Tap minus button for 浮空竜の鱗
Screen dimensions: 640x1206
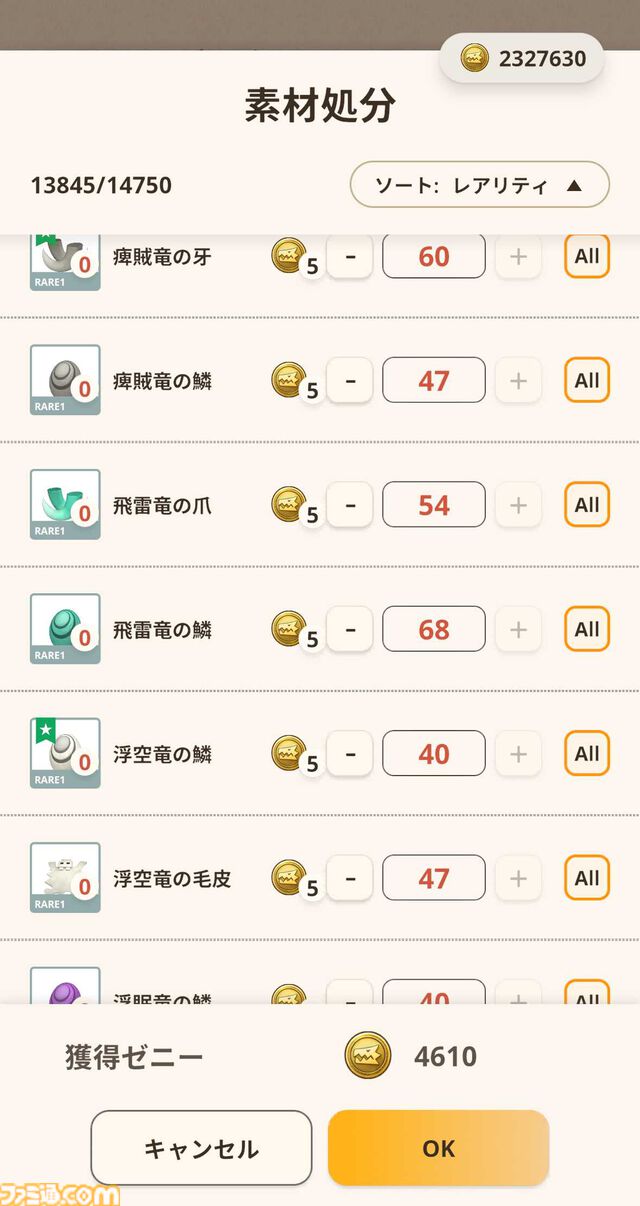[x=350, y=754]
